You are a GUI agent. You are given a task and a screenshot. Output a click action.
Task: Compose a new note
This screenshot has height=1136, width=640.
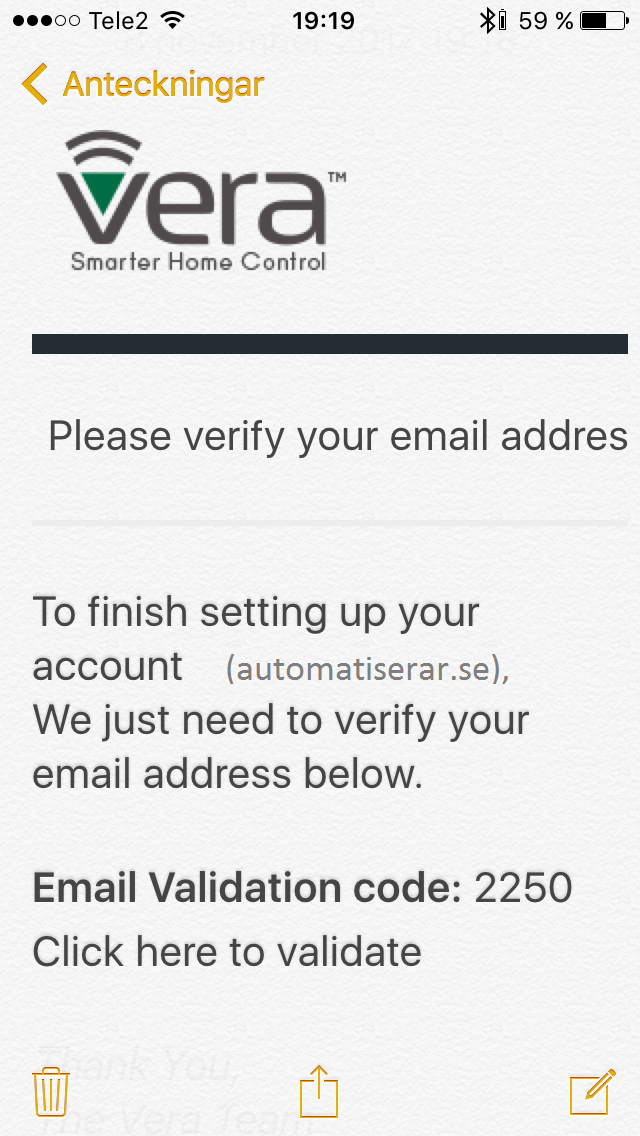click(592, 1091)
